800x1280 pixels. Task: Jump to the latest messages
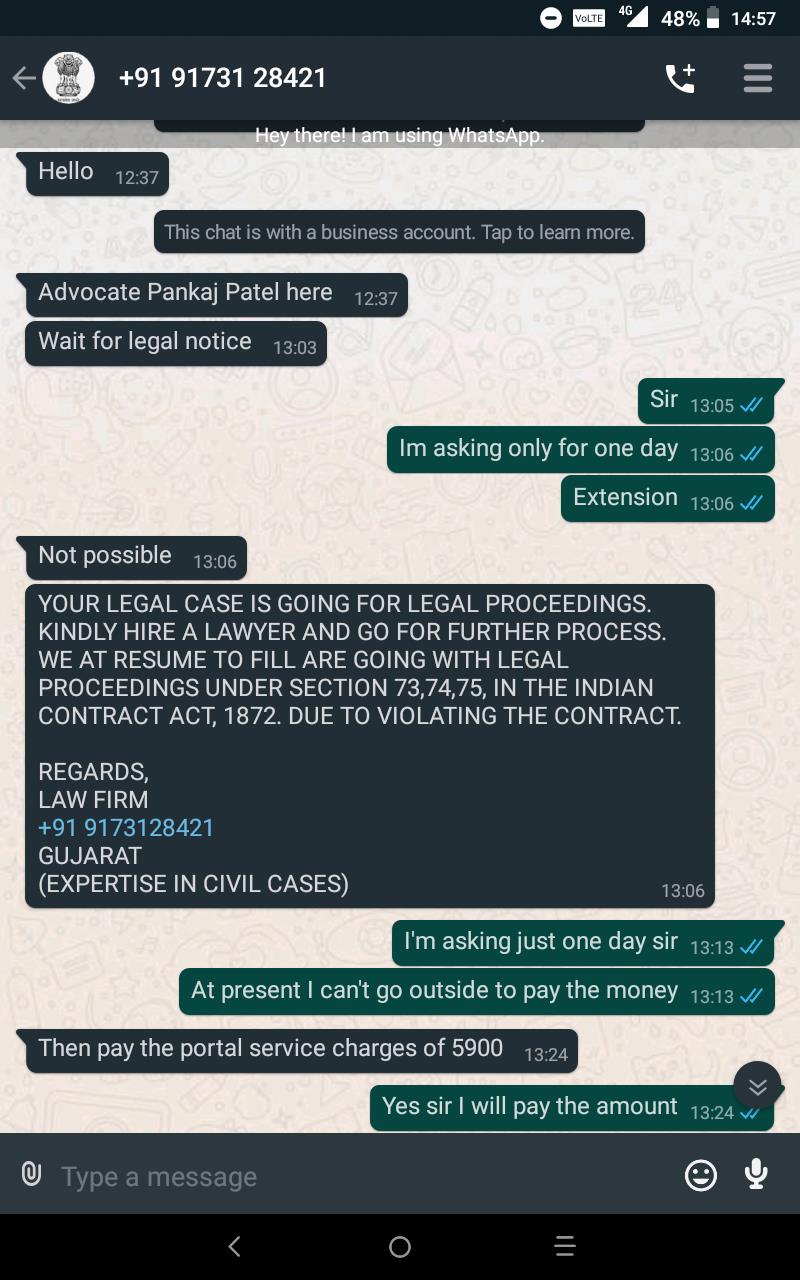tap(757, 1087)
